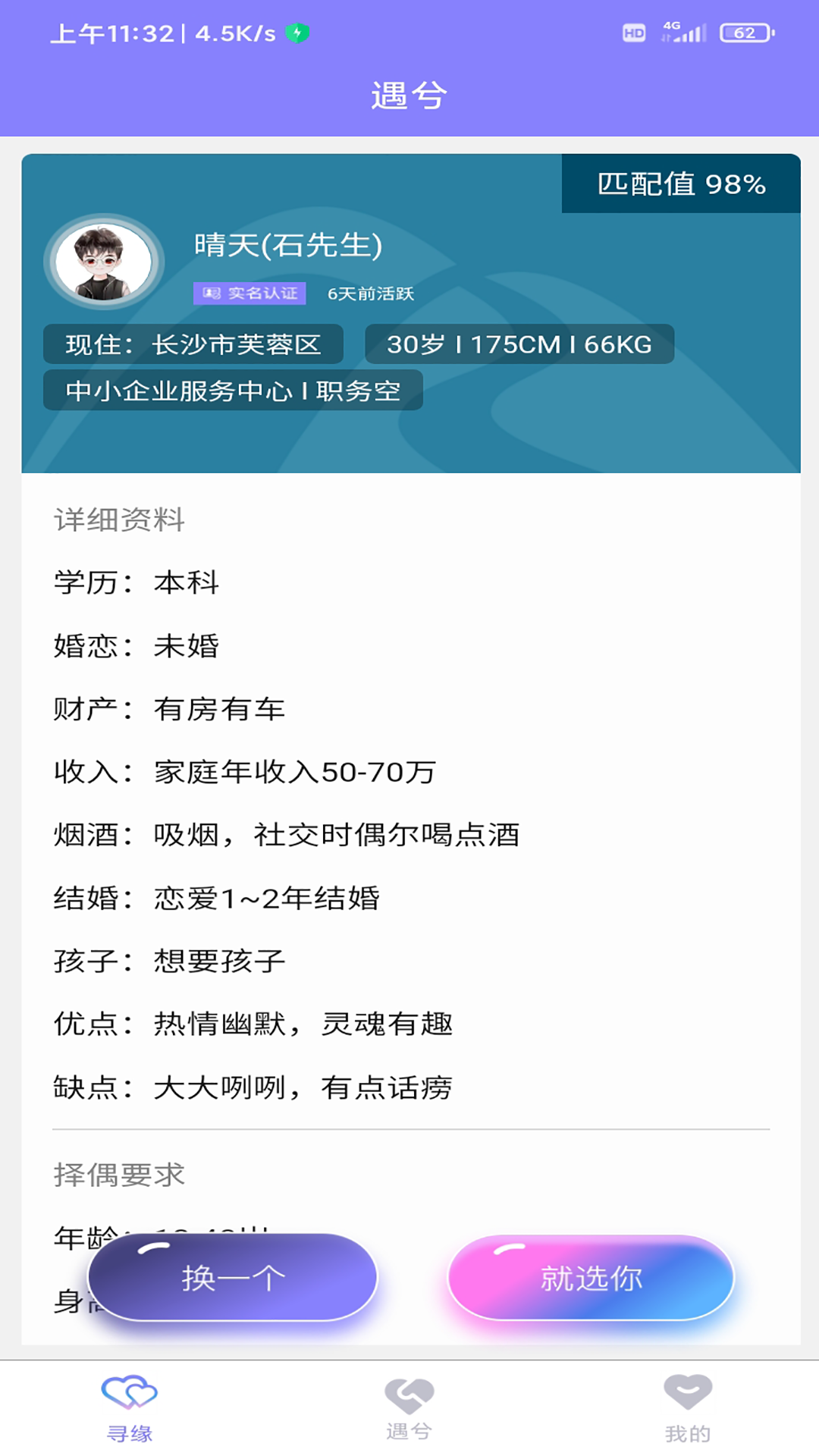819x1456 pixels.
Task: Go to the 我的 tab
Action: (687, 1408)
